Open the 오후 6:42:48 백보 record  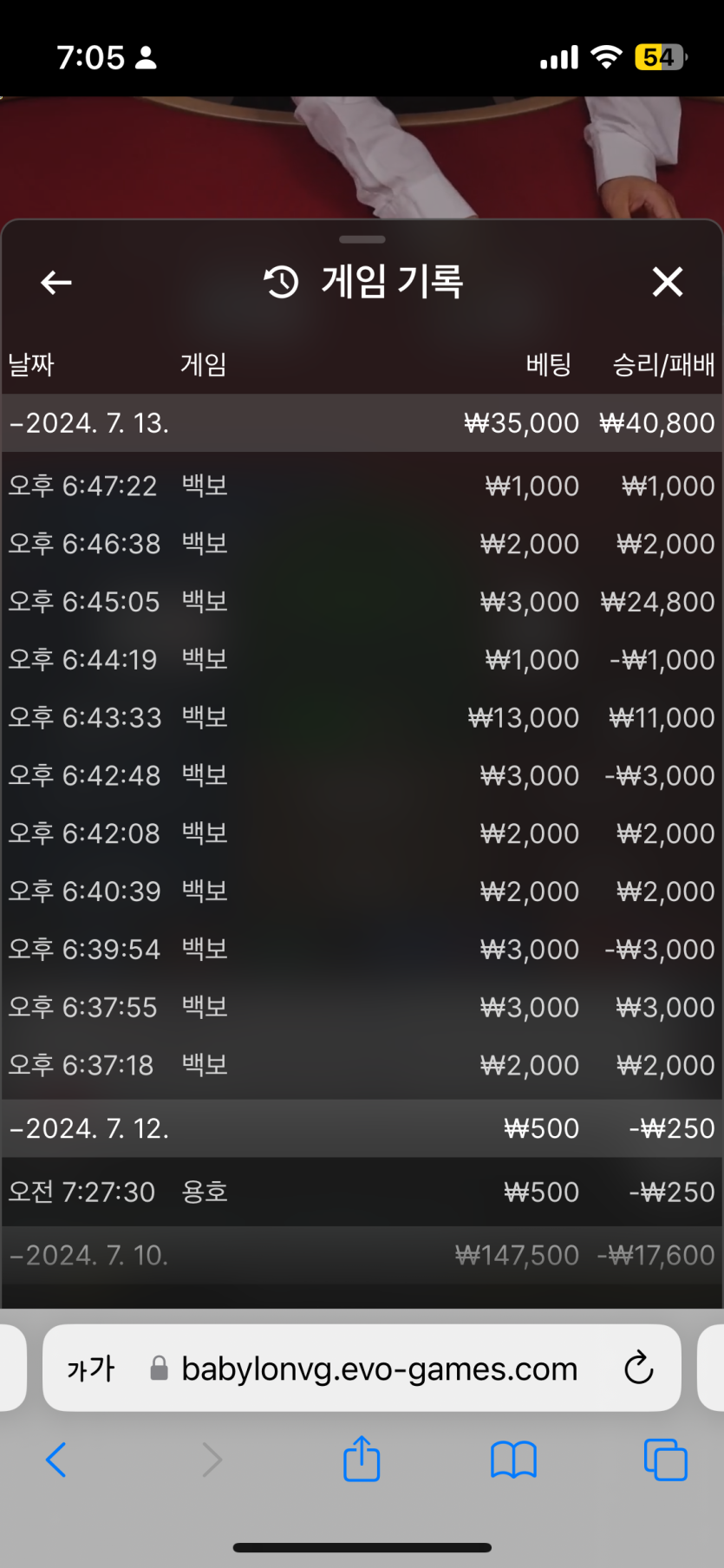pyautogui.click(x=362, y=775)
